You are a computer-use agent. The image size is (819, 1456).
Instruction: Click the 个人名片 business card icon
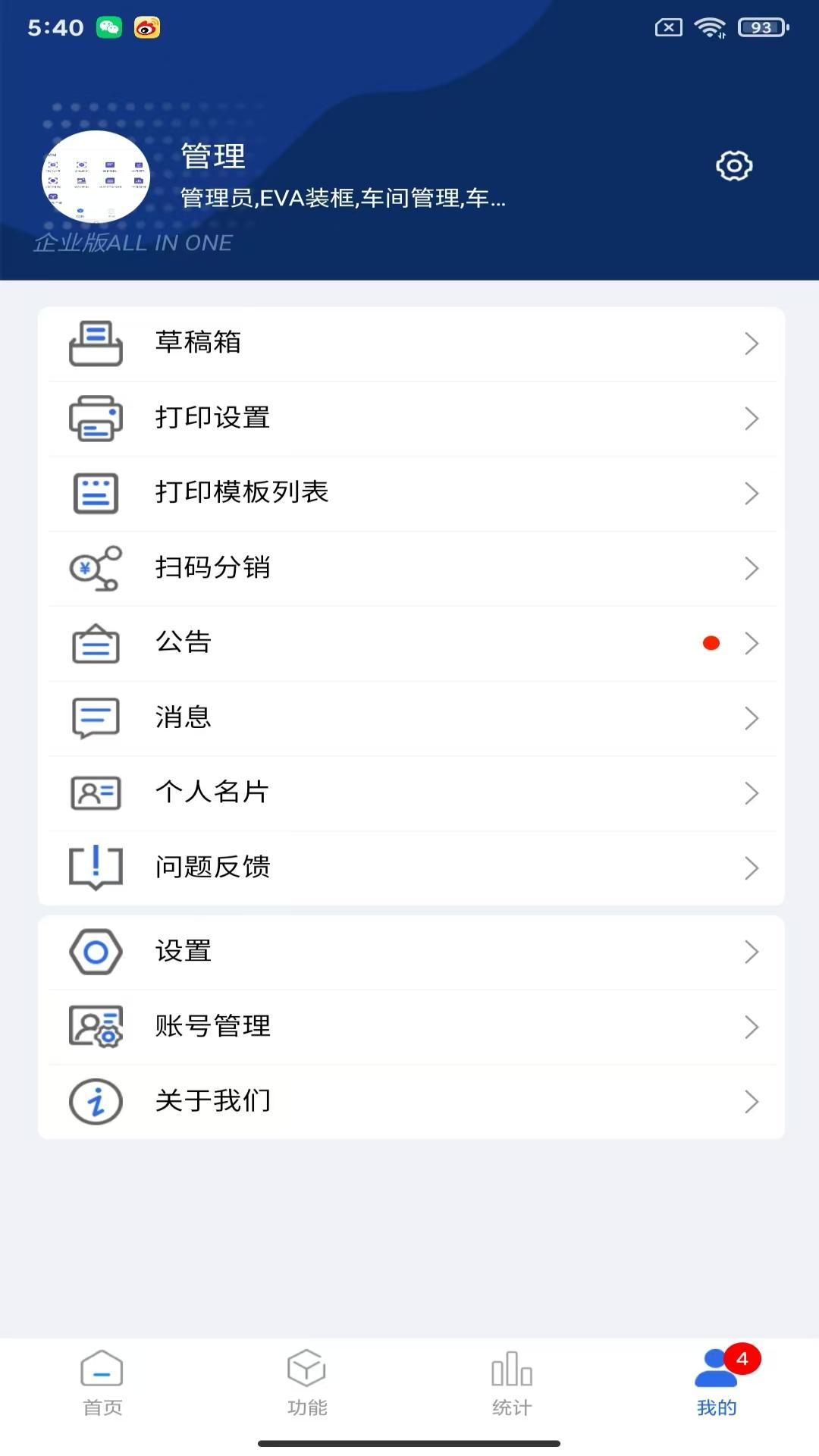96,792
